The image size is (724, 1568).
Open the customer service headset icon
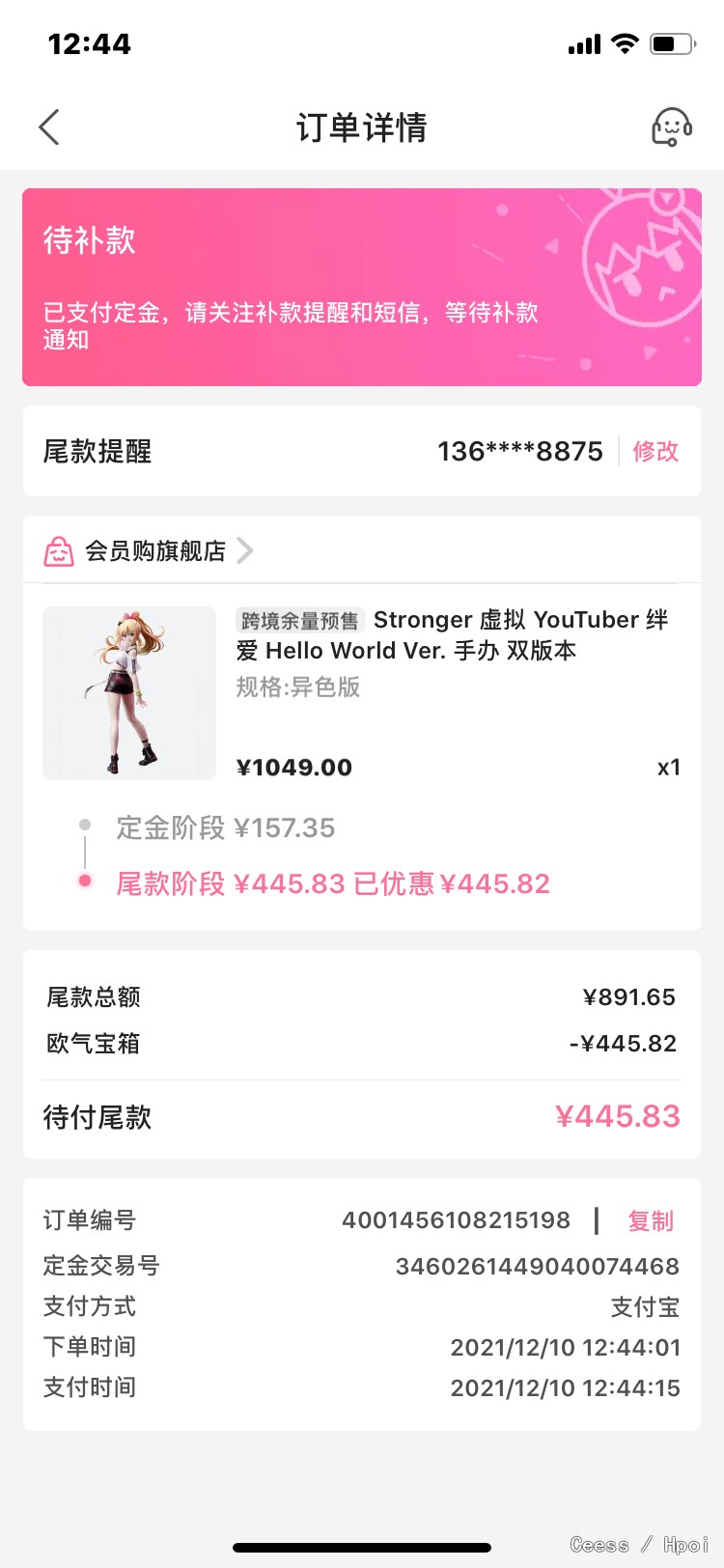pyautogui.click(x=672, y=127)
